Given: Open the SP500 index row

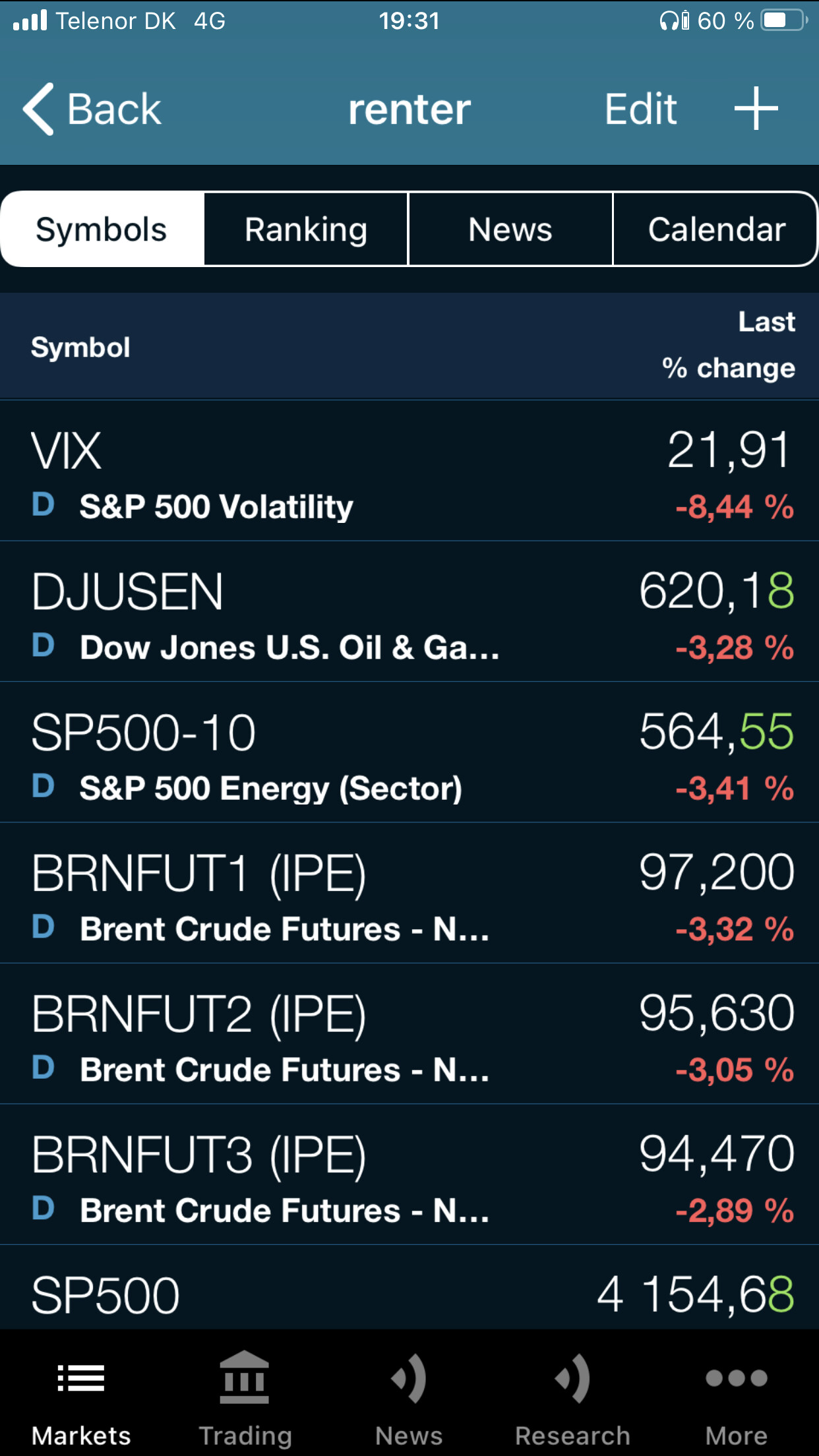Looking at the screenshot, I should pyautogui.click(x=409, y=1288).
